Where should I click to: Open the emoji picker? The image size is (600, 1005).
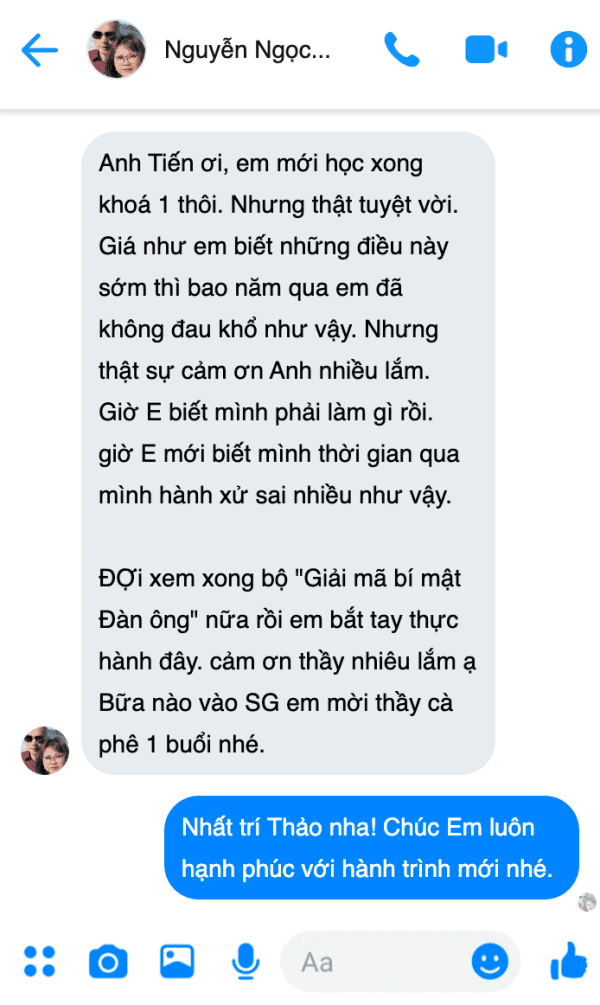tap(490, 962)
